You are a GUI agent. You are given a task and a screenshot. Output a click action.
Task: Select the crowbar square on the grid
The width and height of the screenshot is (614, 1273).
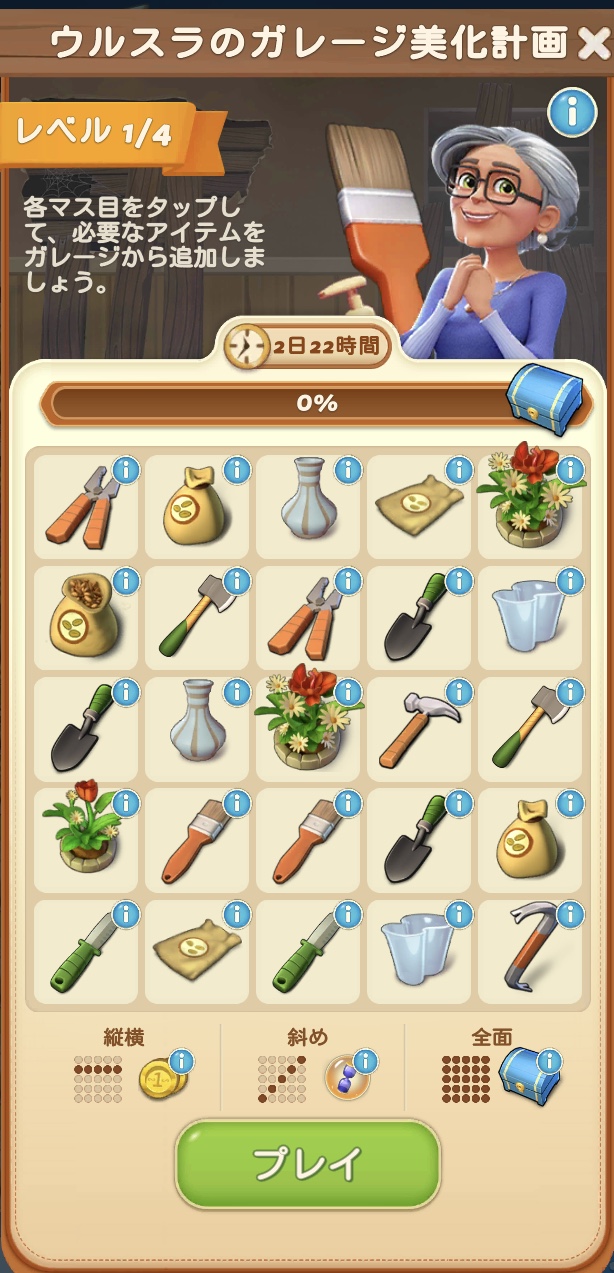(x=530, y=951)
